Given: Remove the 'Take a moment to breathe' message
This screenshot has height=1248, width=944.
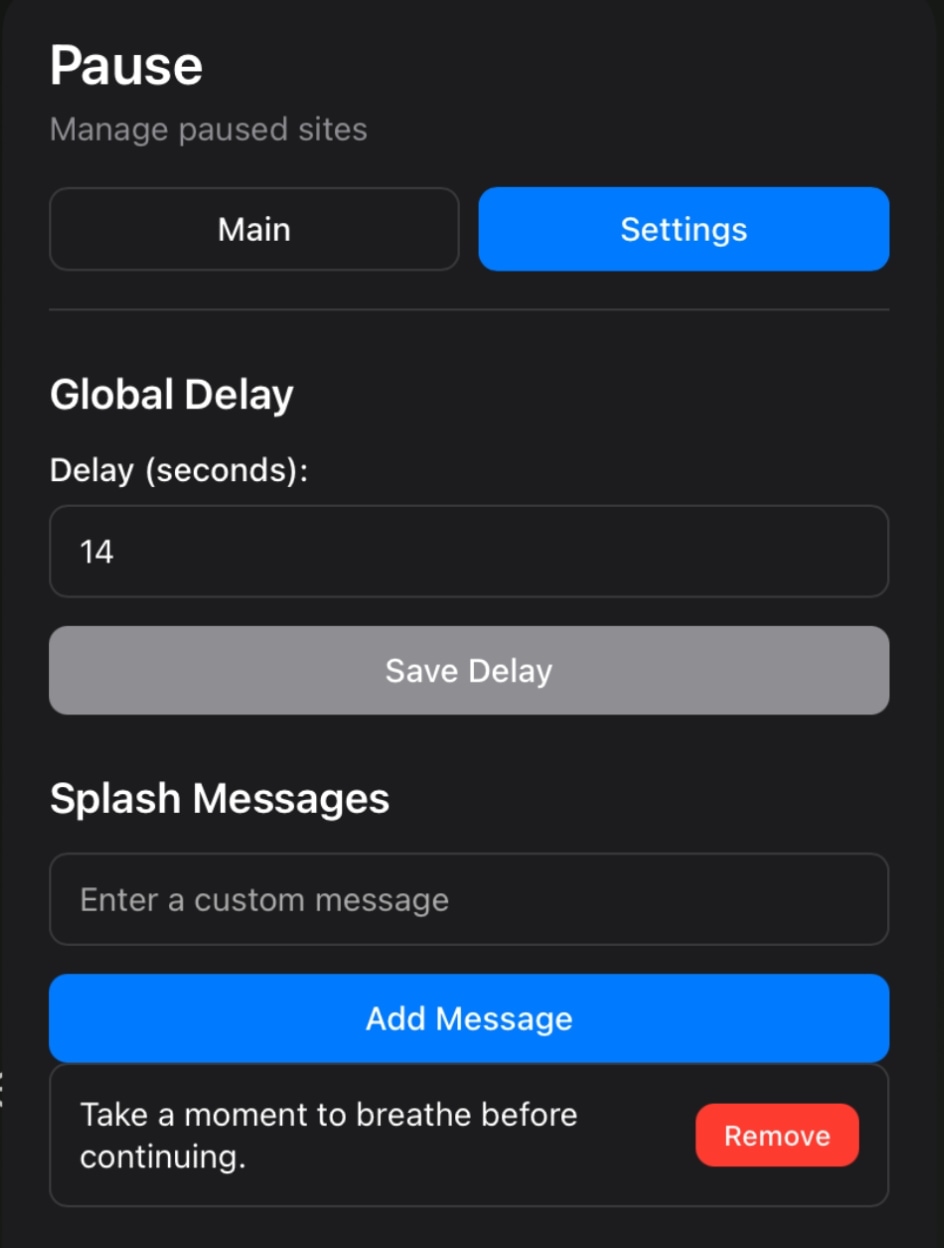Looking at the screenshot, I should (x=777, y=1135).
